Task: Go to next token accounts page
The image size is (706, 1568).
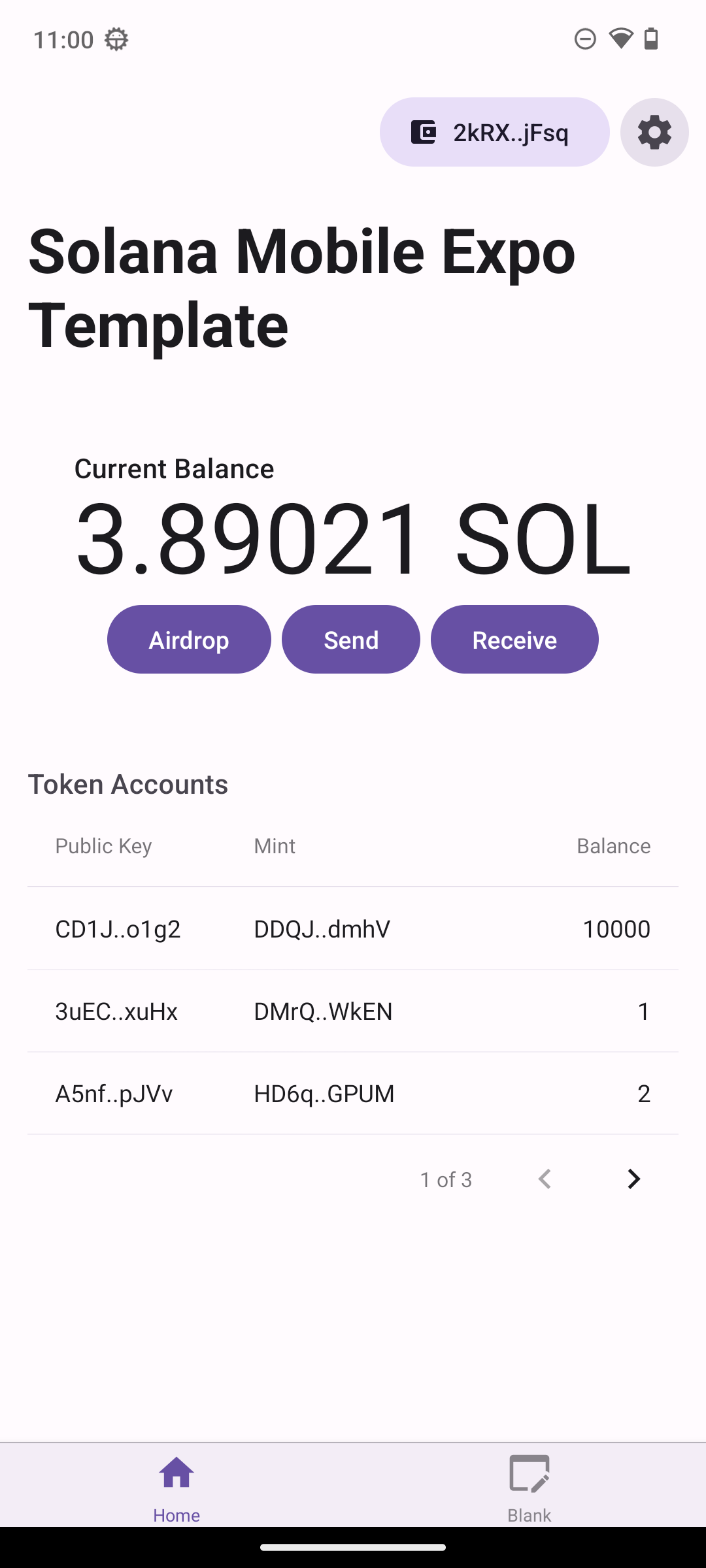Action: (633, 1179)
